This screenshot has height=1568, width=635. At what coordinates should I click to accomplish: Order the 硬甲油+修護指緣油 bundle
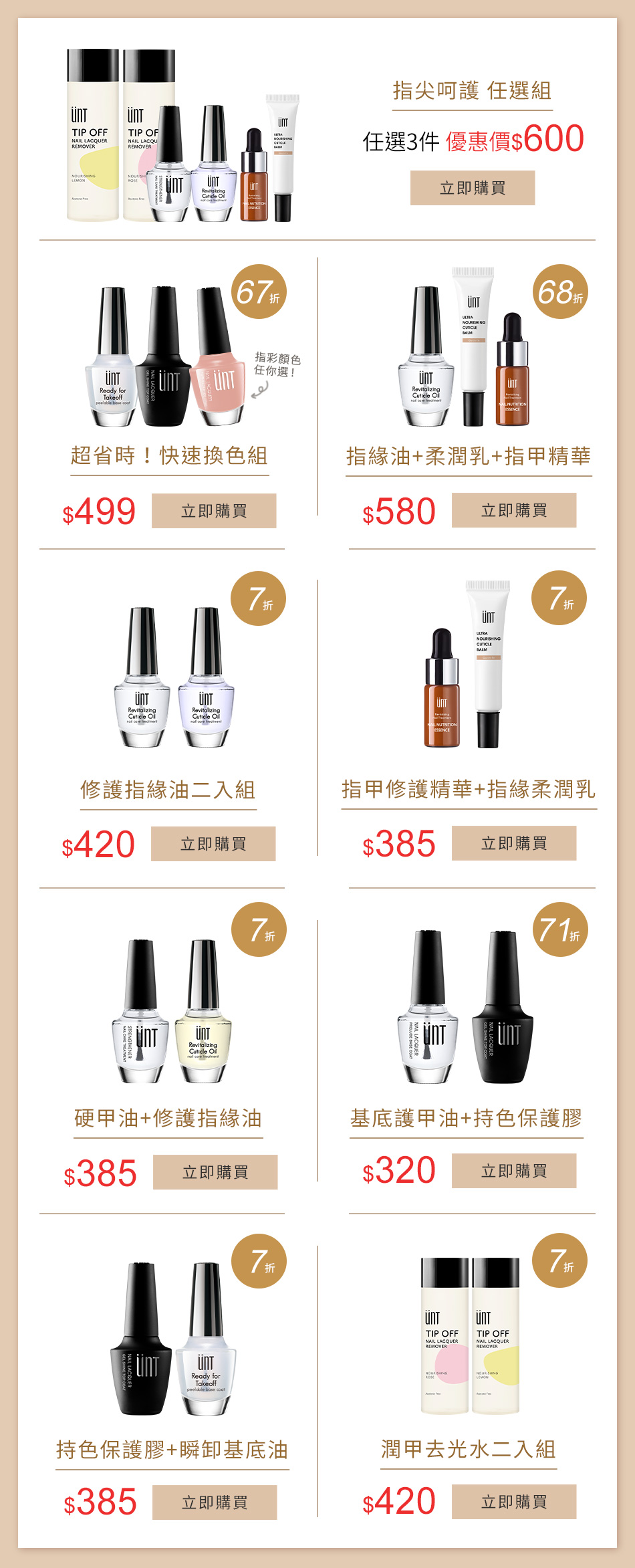215,1172
